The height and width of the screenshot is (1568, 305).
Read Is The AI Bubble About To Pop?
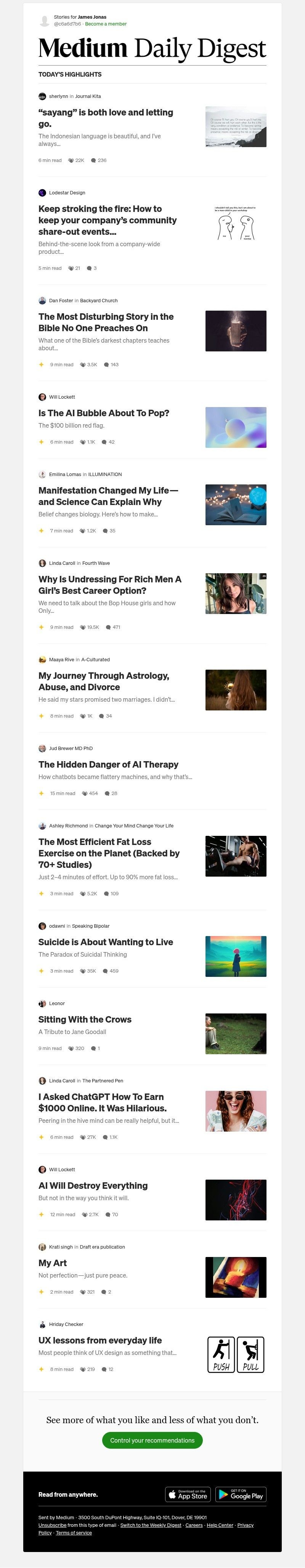[103, 413]
